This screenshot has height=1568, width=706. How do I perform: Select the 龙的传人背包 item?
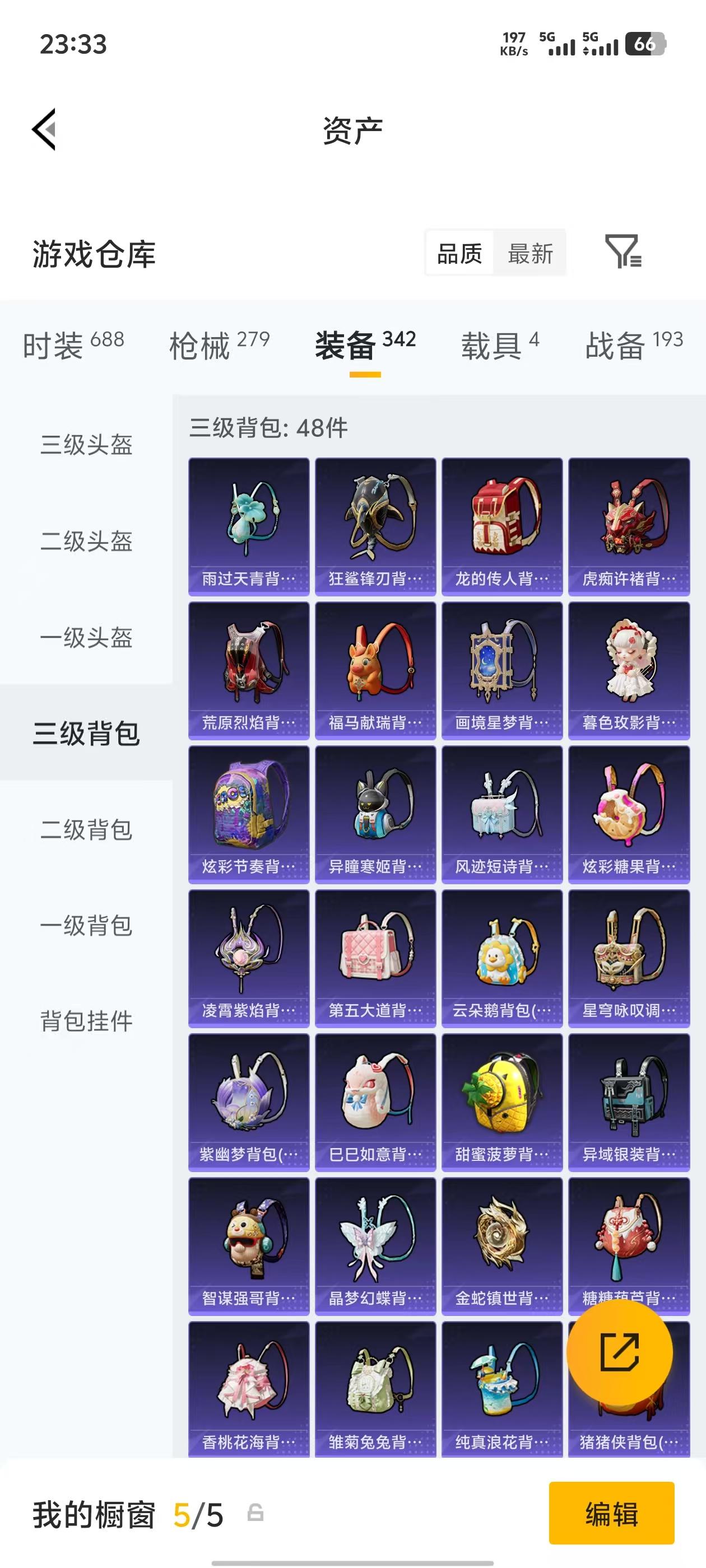point(502,524)
